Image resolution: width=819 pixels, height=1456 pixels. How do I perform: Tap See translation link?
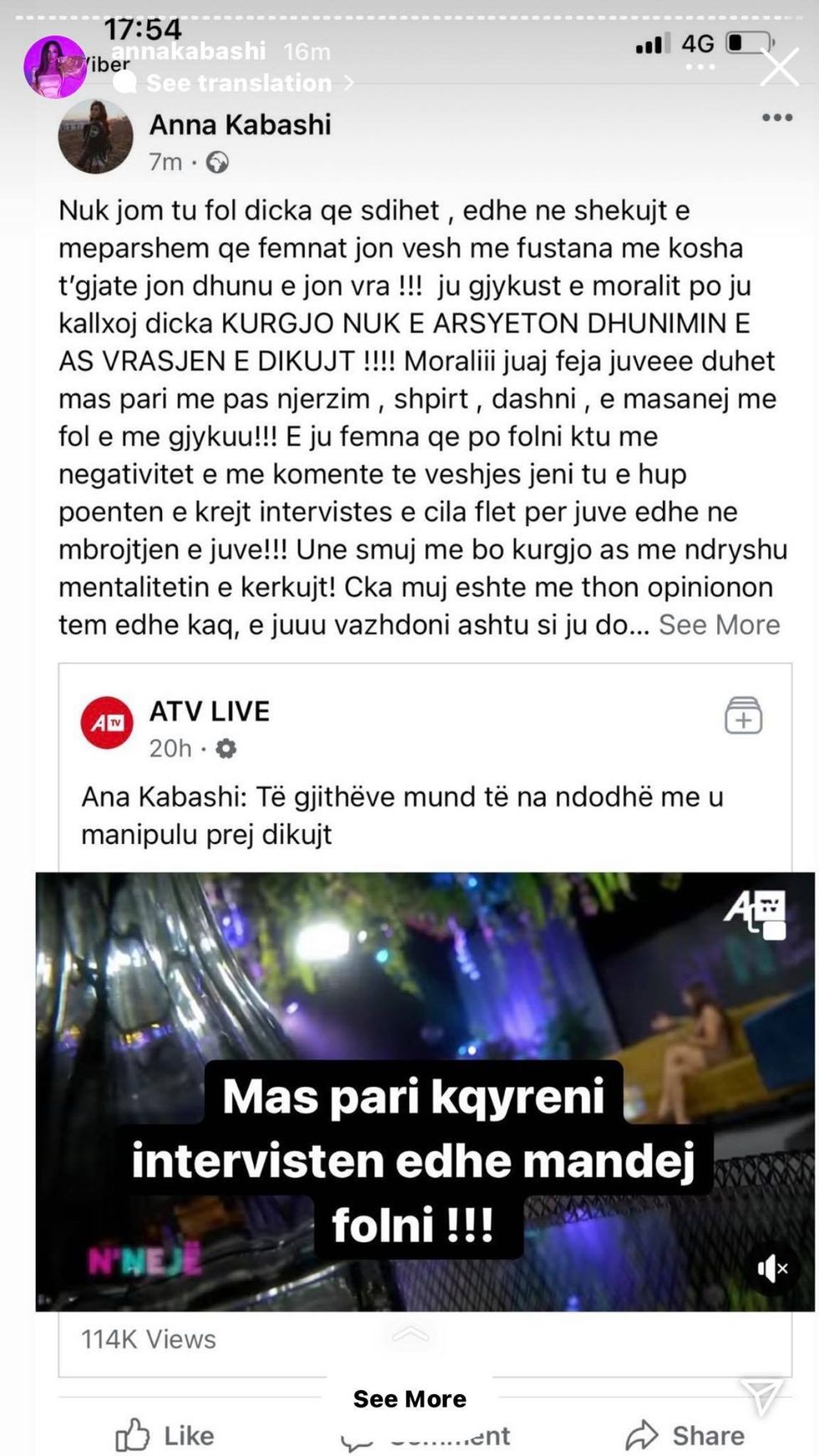pos(239,83)
